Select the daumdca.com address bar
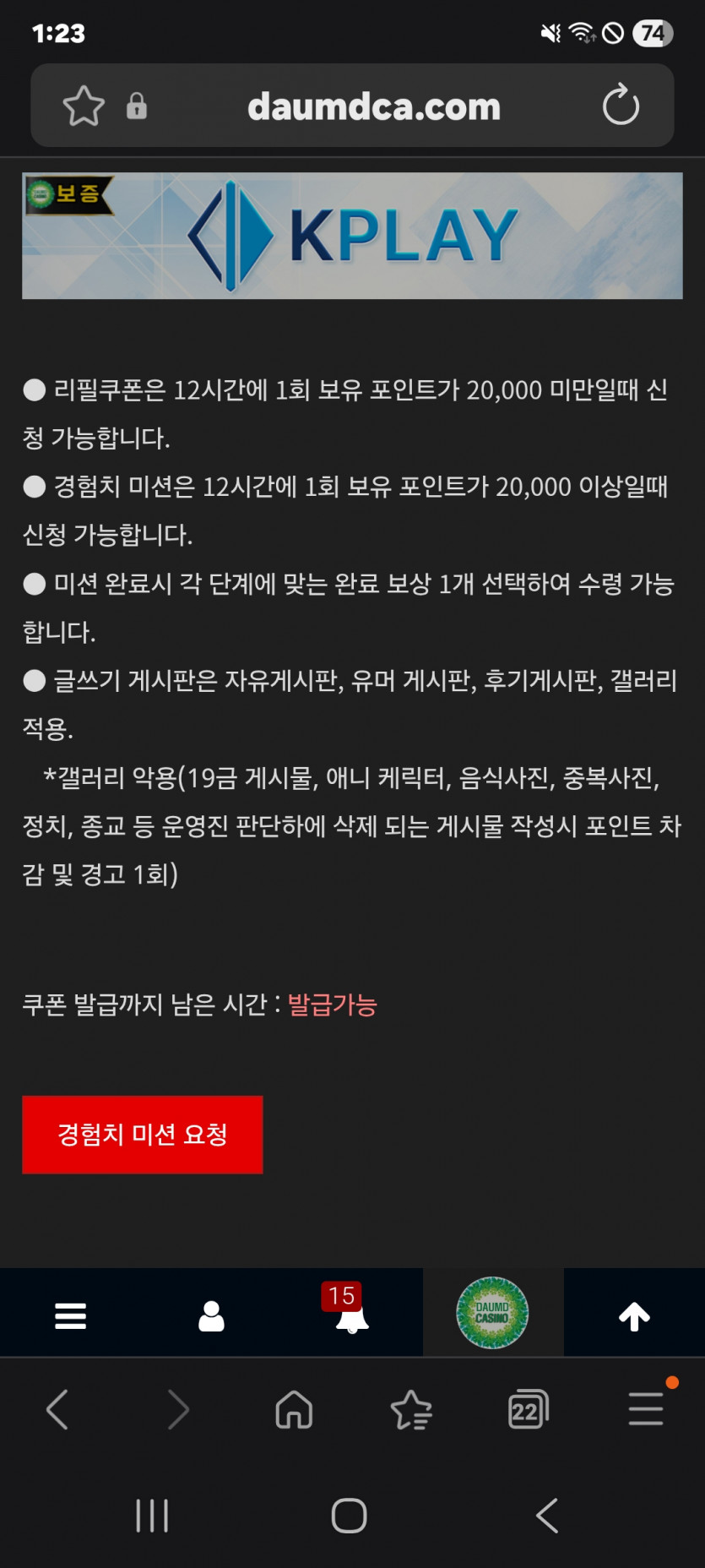The image size is (705, 1568). click(374, 105)
